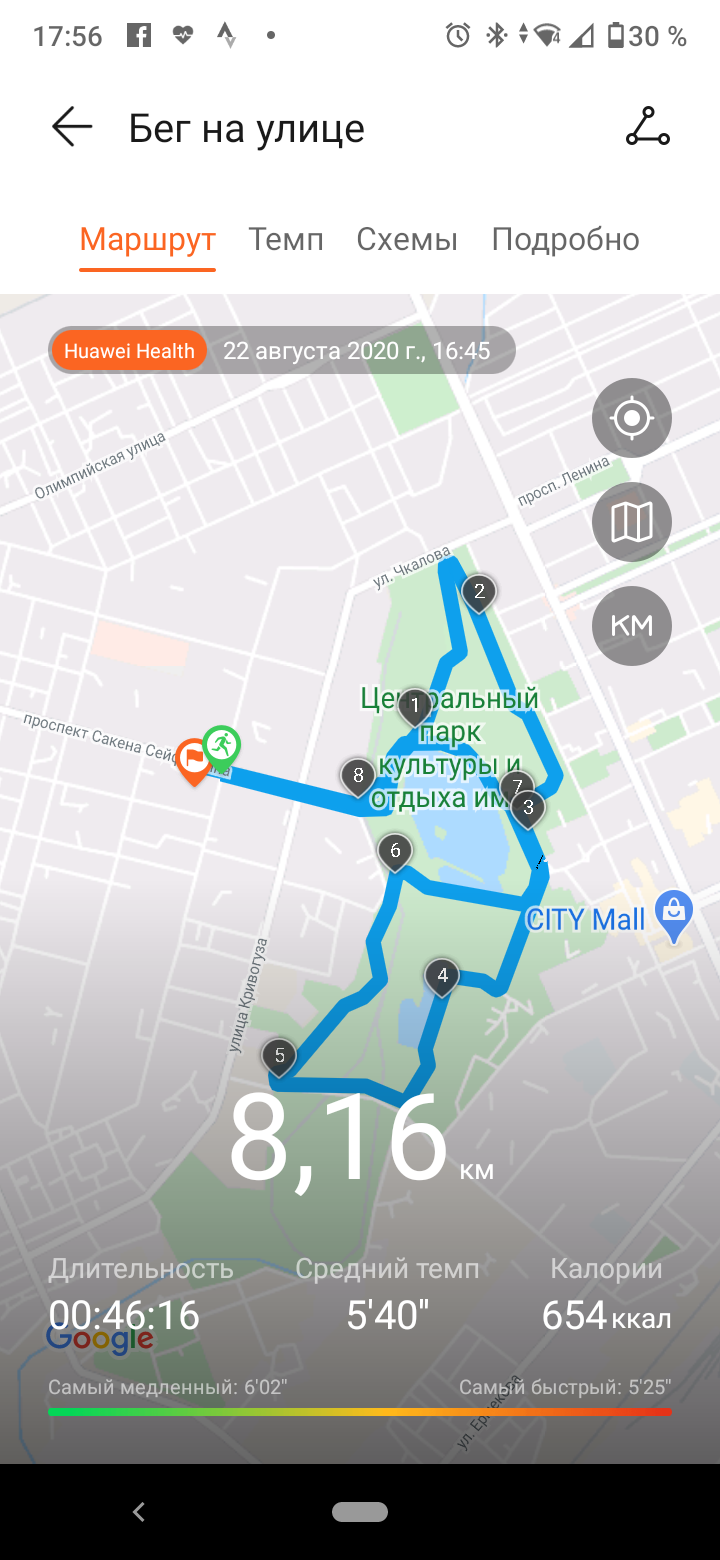
Task: Tap CITY Mall marker on map
Action: (x=674, y=914)
